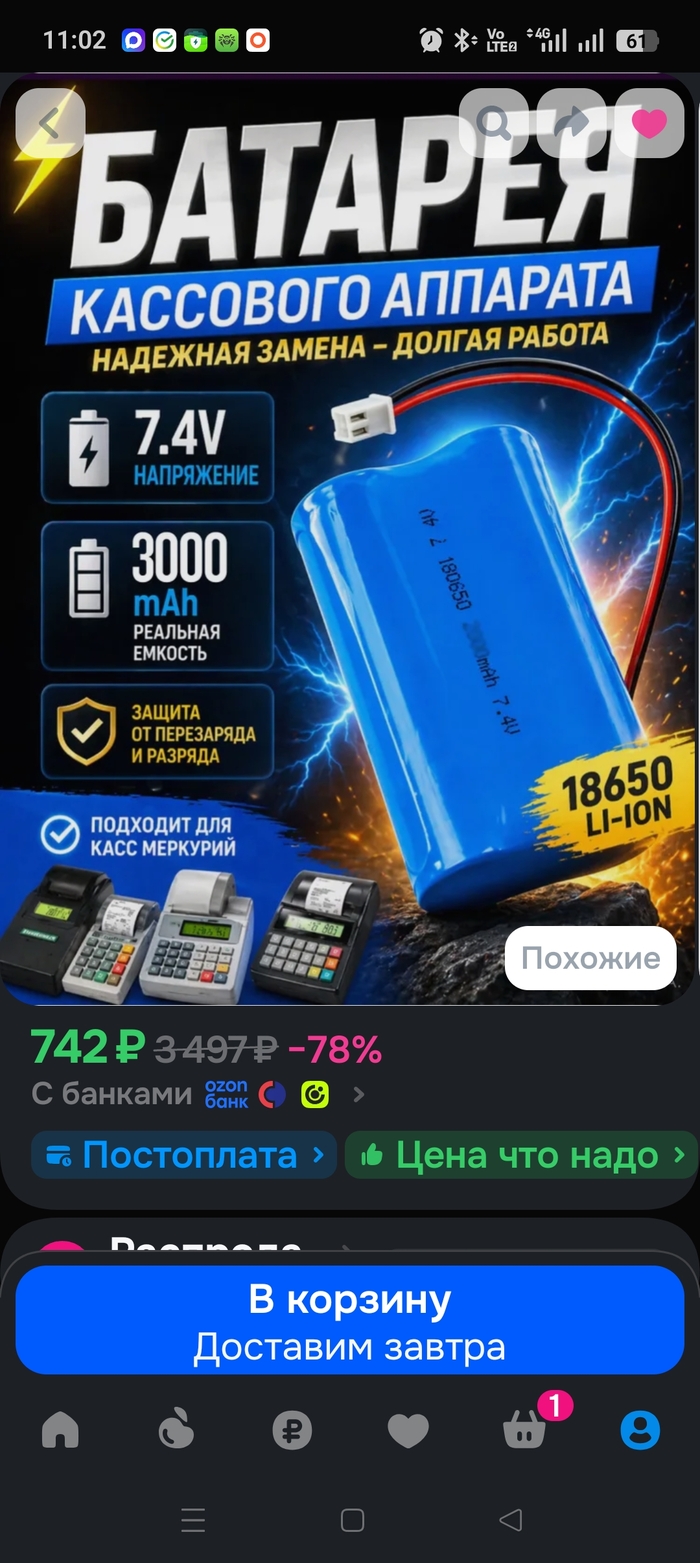
Task: Tap the system back button
Action: click(511, 1520)
